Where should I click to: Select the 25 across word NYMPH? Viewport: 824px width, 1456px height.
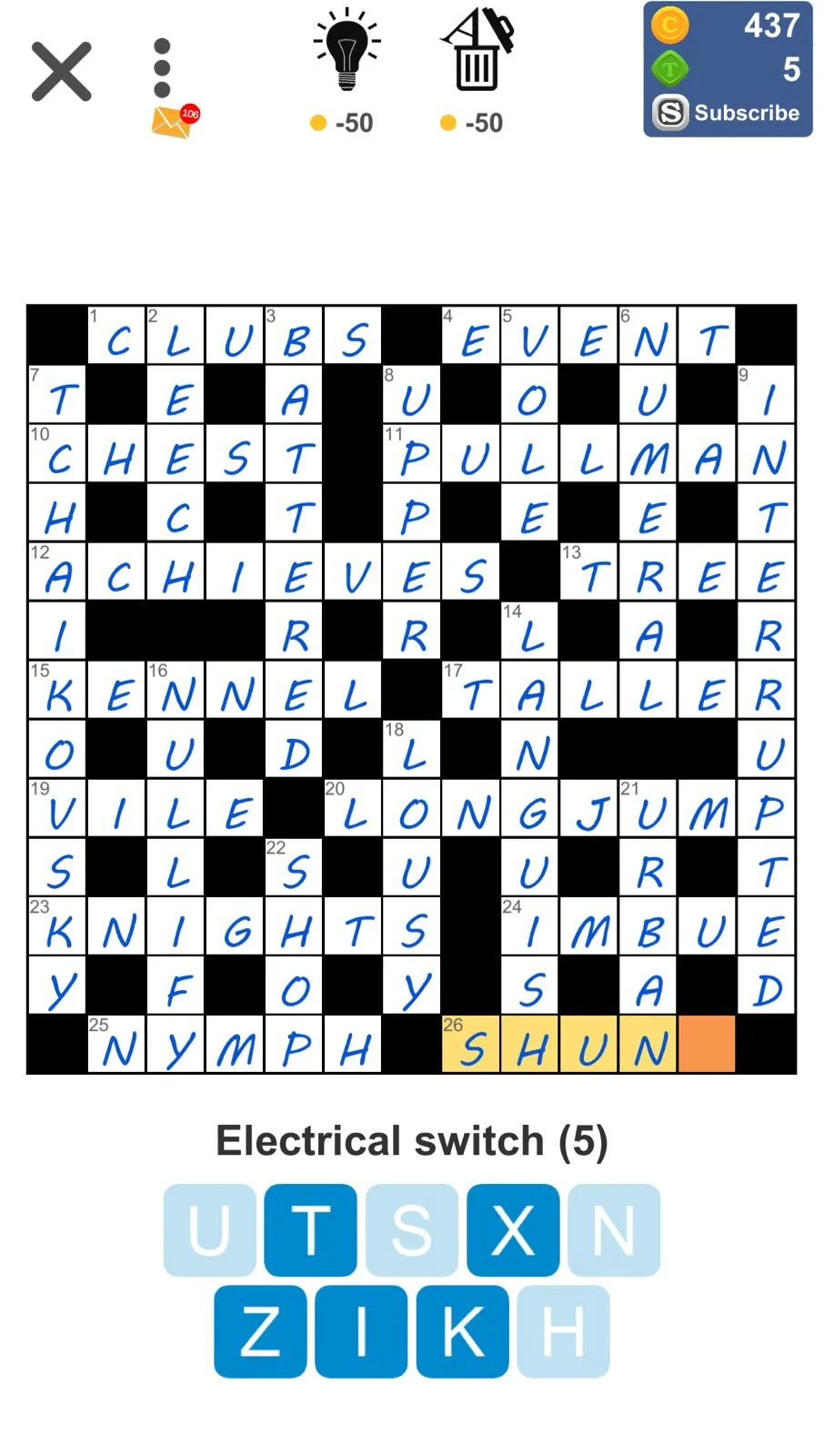pyautogui.click(x=235, y=1046)
